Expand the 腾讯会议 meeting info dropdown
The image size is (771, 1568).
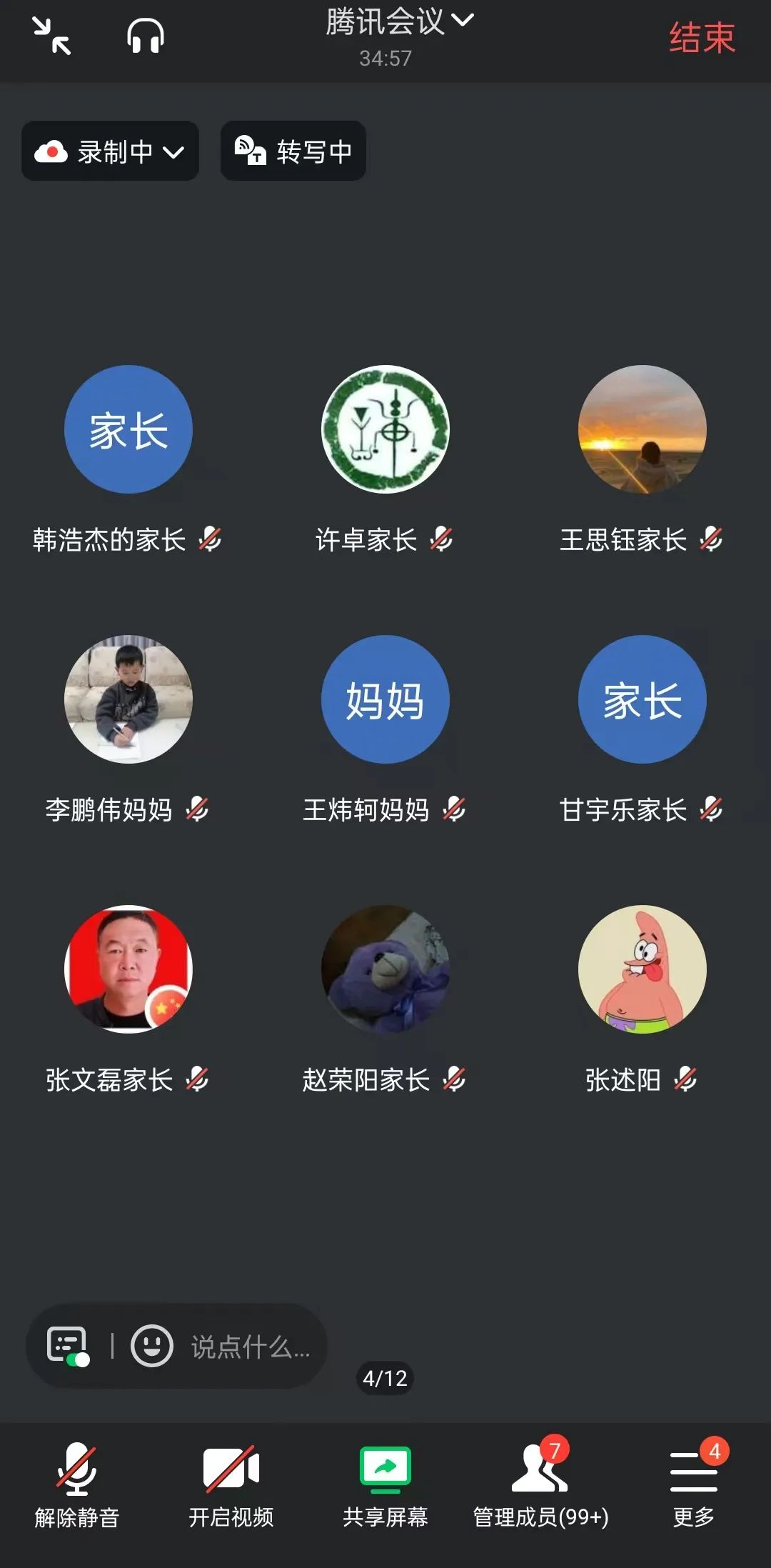(398, 21)
